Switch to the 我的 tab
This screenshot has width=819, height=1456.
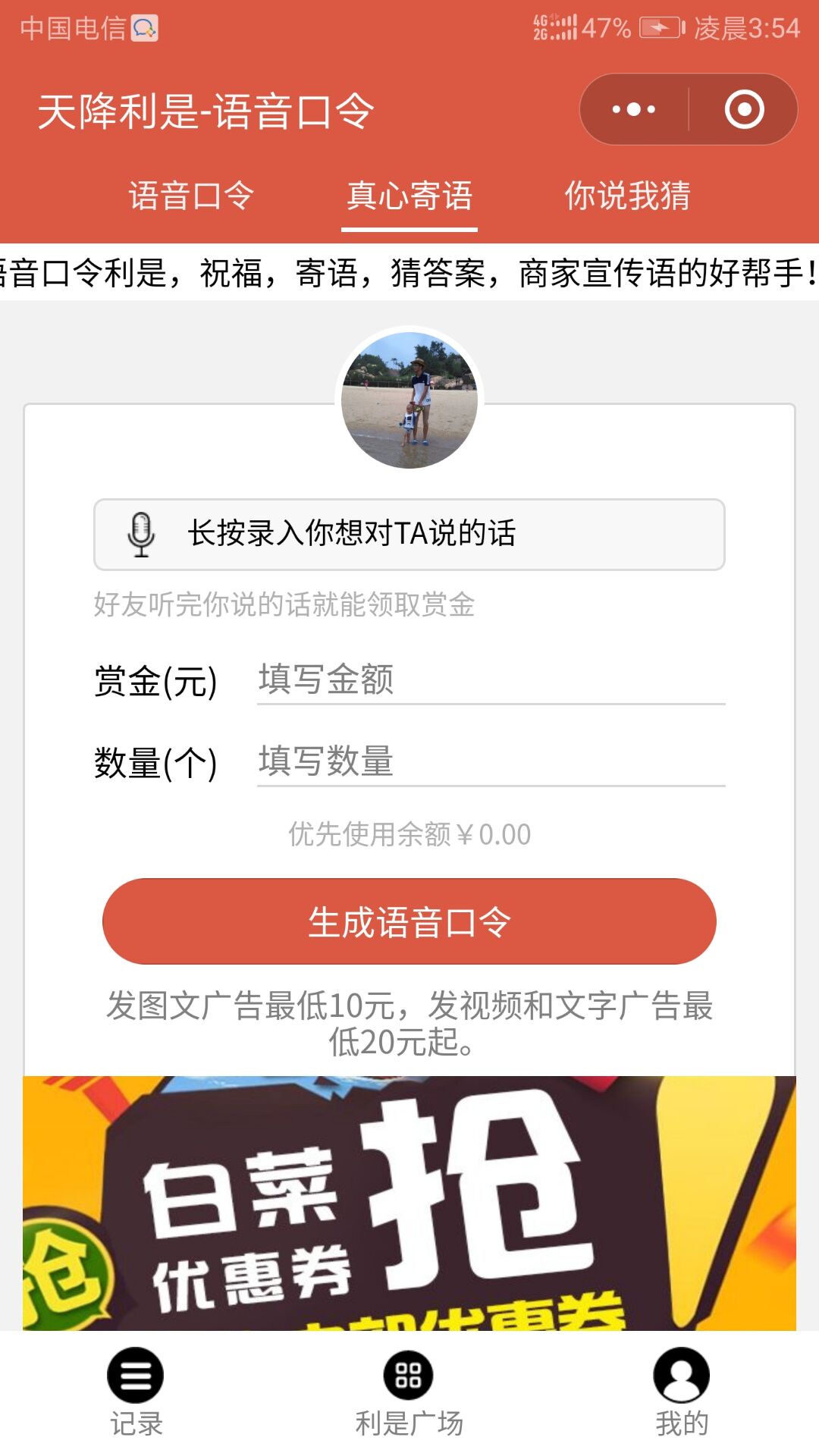coord(682,1393)
